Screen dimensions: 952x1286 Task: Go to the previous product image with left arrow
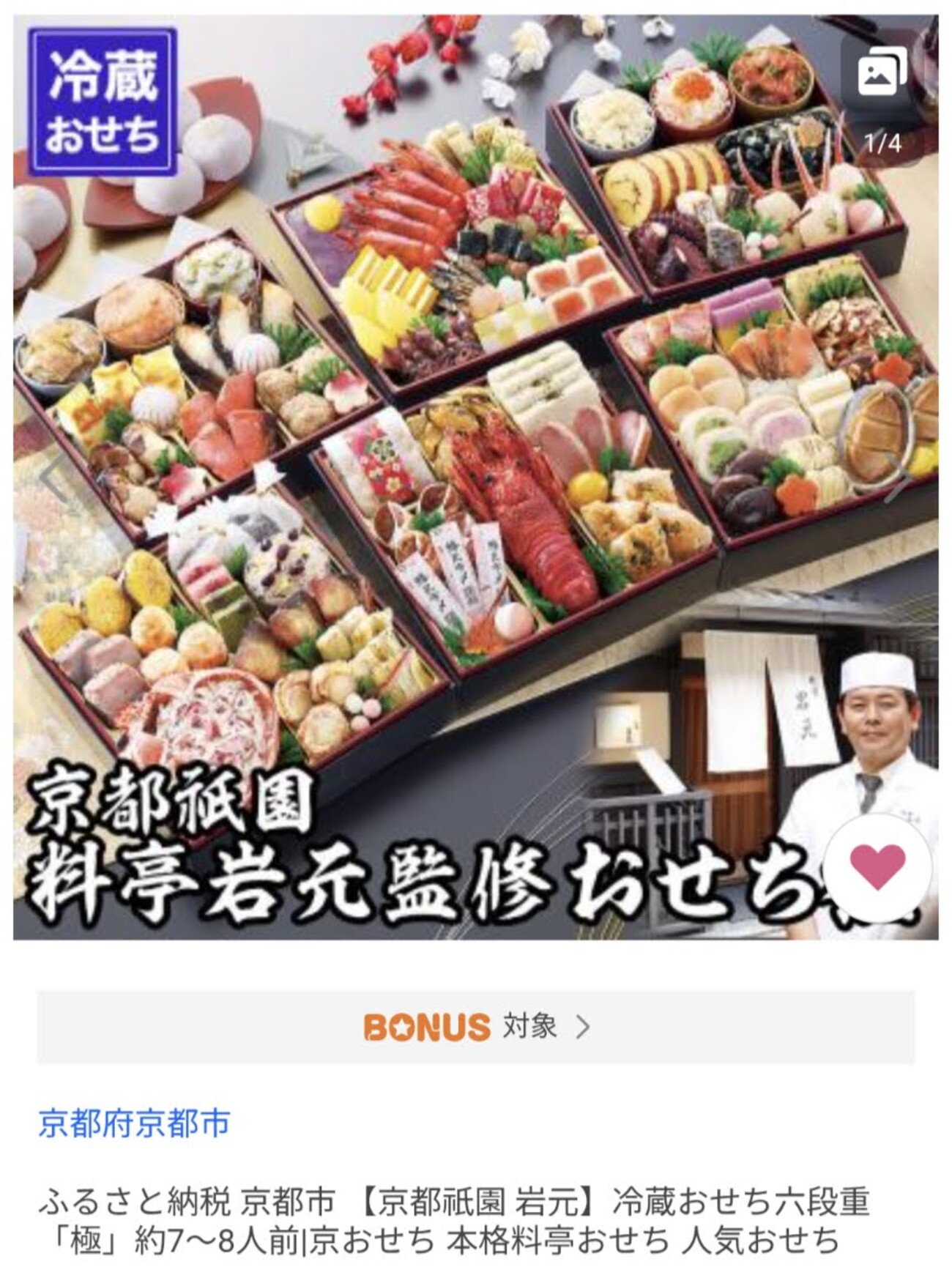click(x=53, y=477)
